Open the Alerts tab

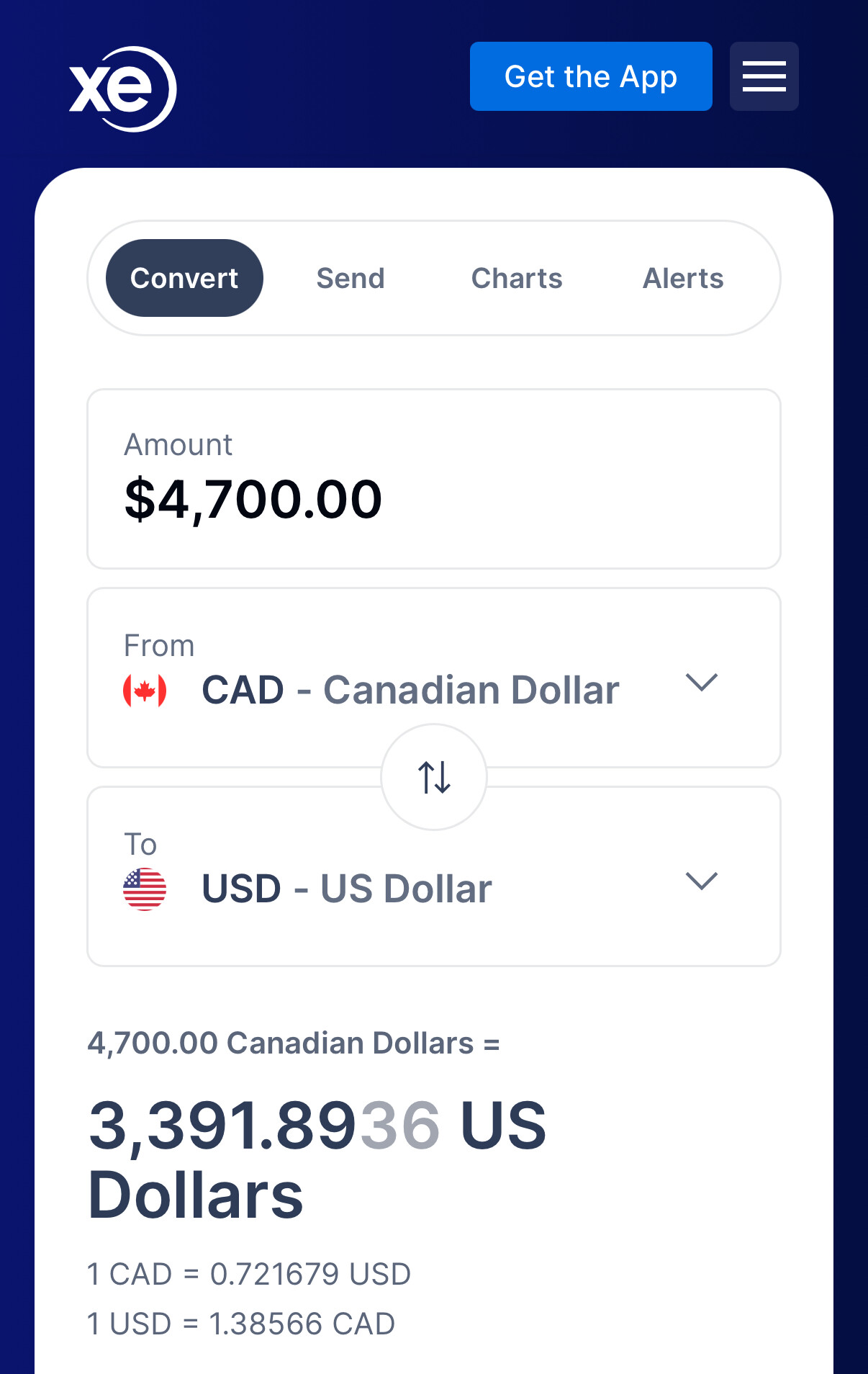pyautogui.click(x=682, y=278)
